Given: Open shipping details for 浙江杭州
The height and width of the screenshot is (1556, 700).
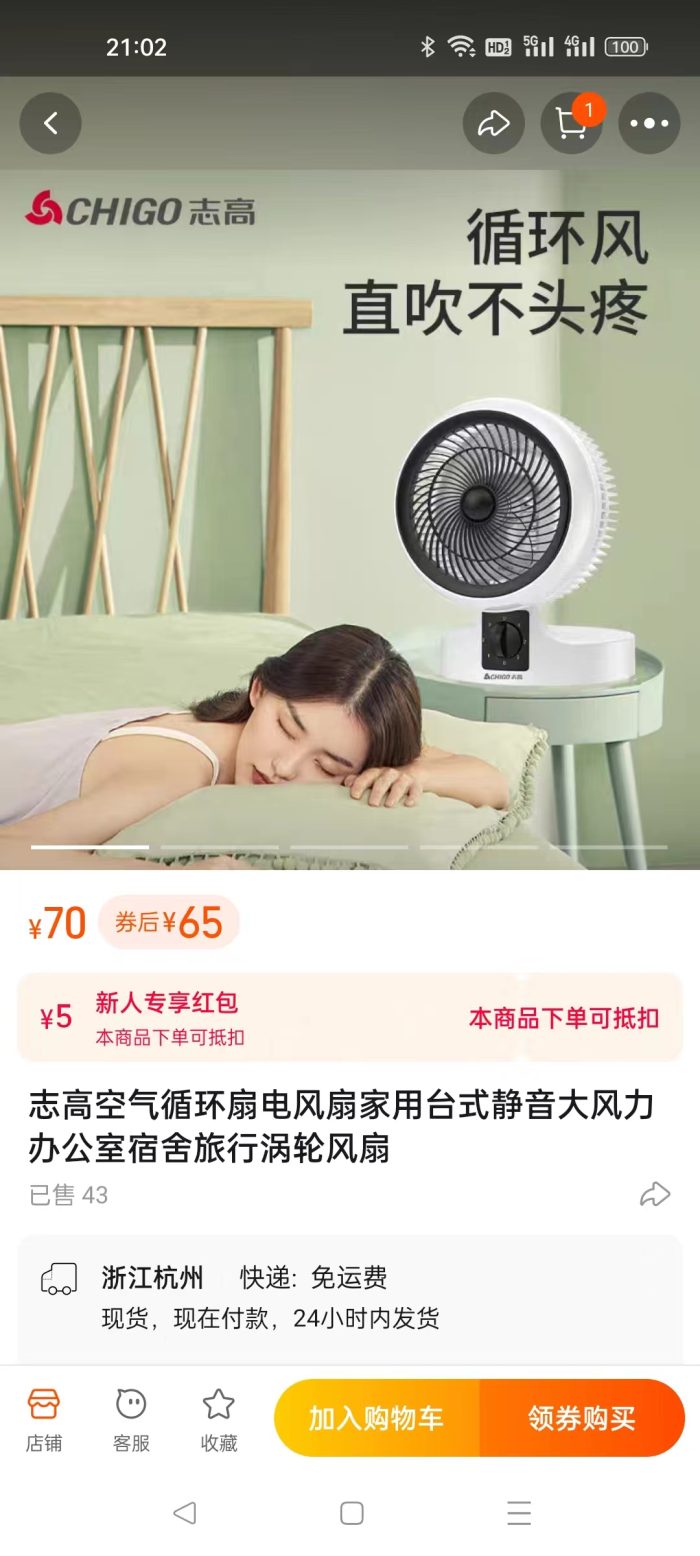Looking at the screenshot, I should [350, 1297].
